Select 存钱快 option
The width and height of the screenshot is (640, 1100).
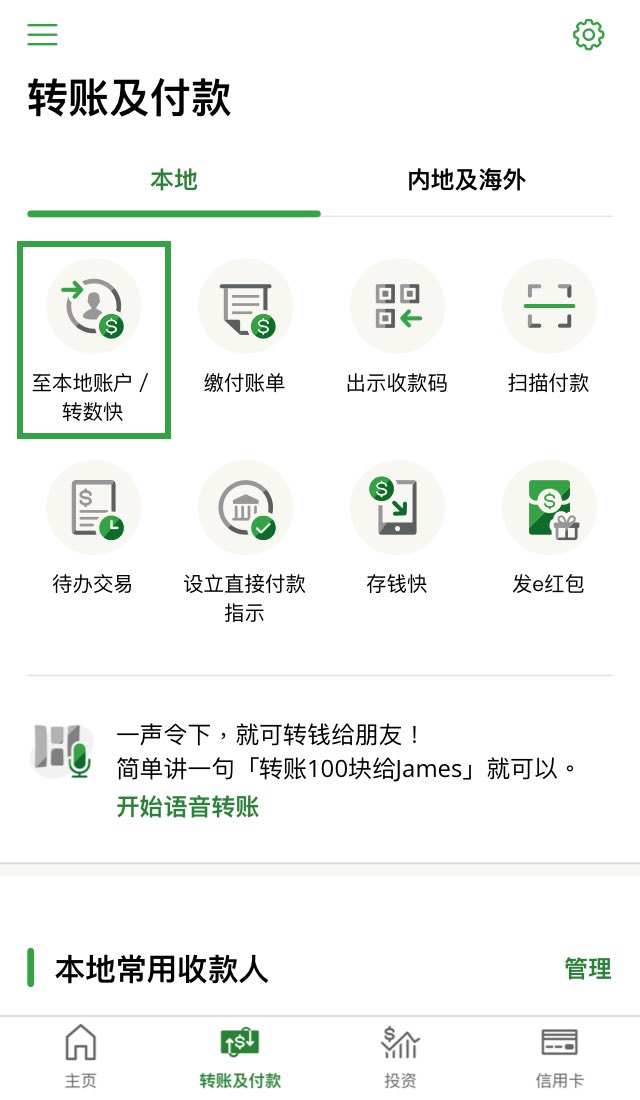coord(397,528)
